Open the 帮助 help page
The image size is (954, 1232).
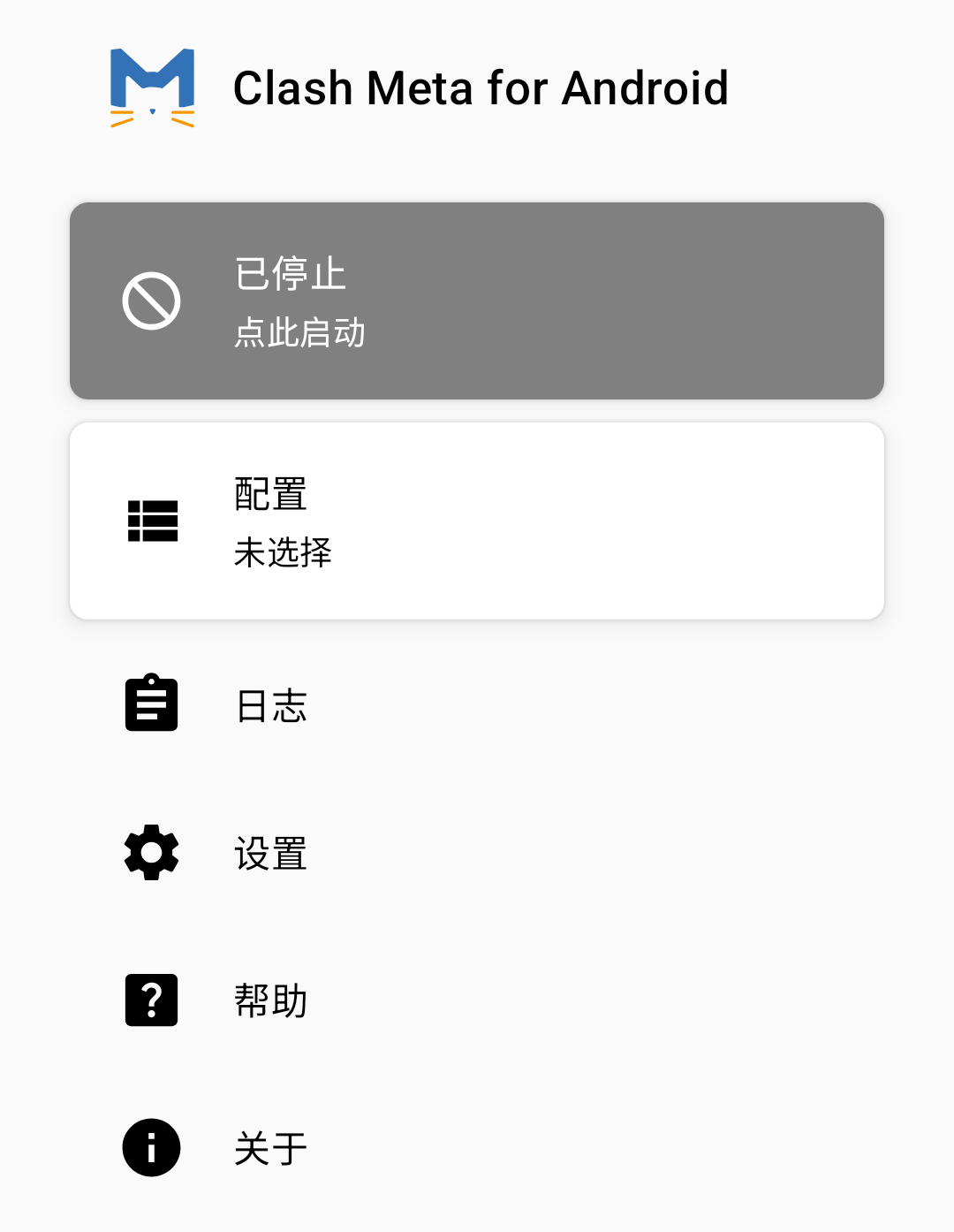point(269,1000)
